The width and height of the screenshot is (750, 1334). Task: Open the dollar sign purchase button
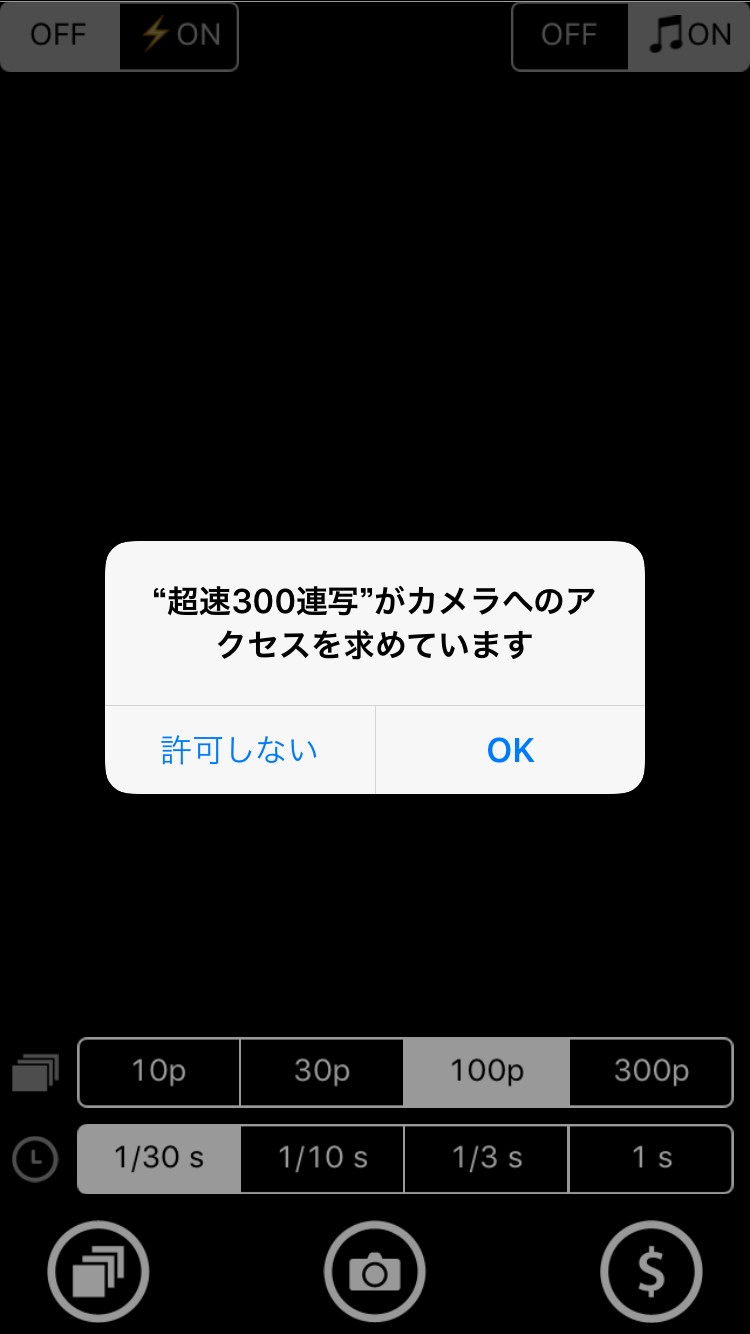651,1272
